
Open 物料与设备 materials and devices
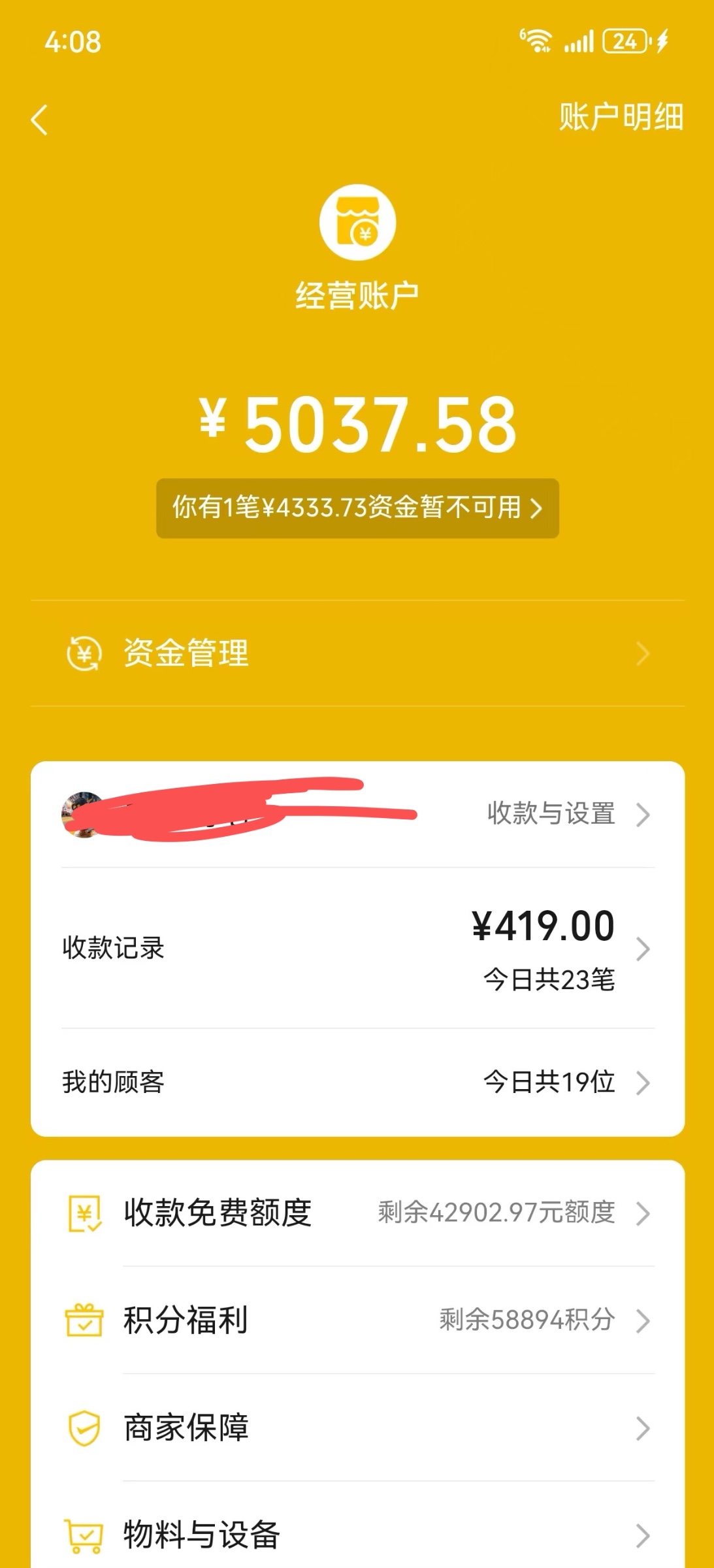[357, 1535]
